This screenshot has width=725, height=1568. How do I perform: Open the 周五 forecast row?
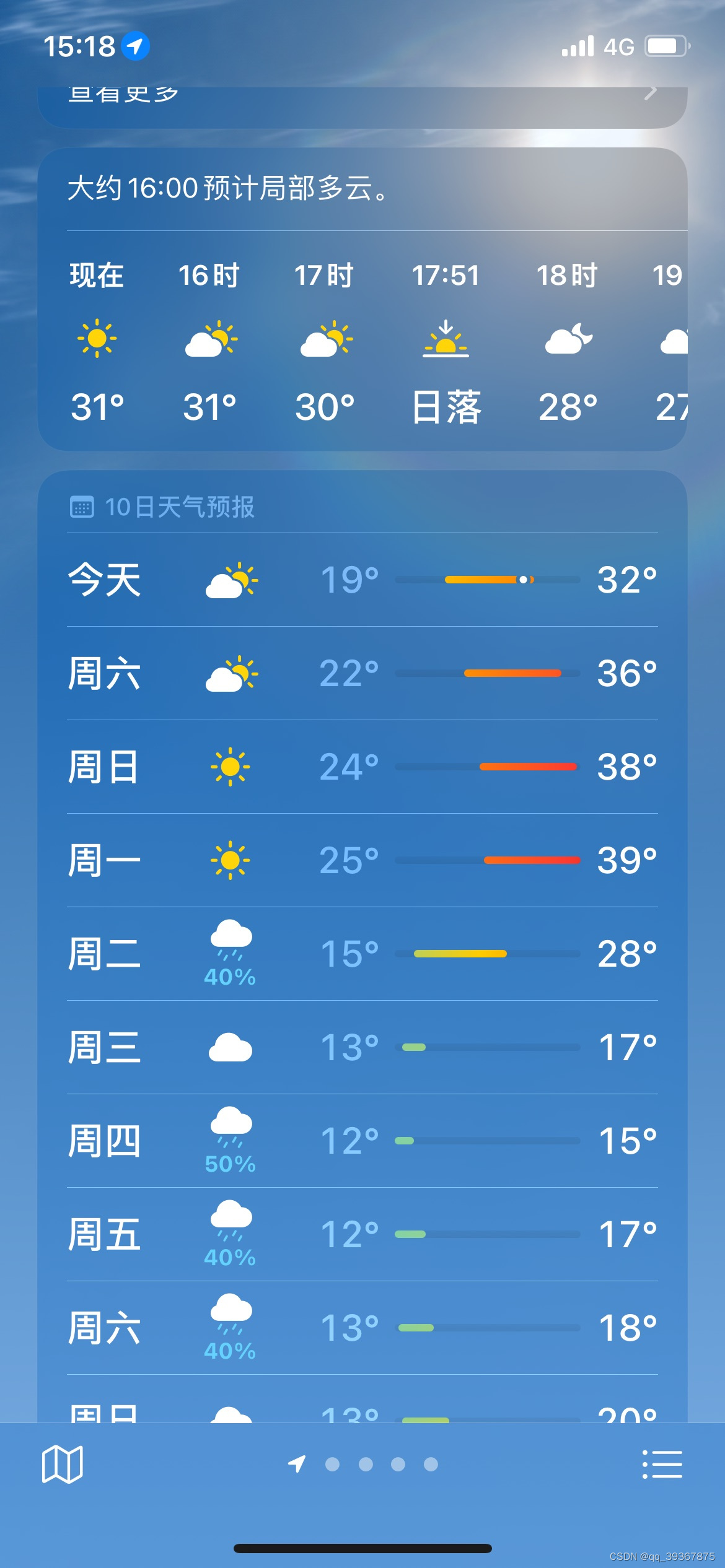click(x=362, y=1234)
